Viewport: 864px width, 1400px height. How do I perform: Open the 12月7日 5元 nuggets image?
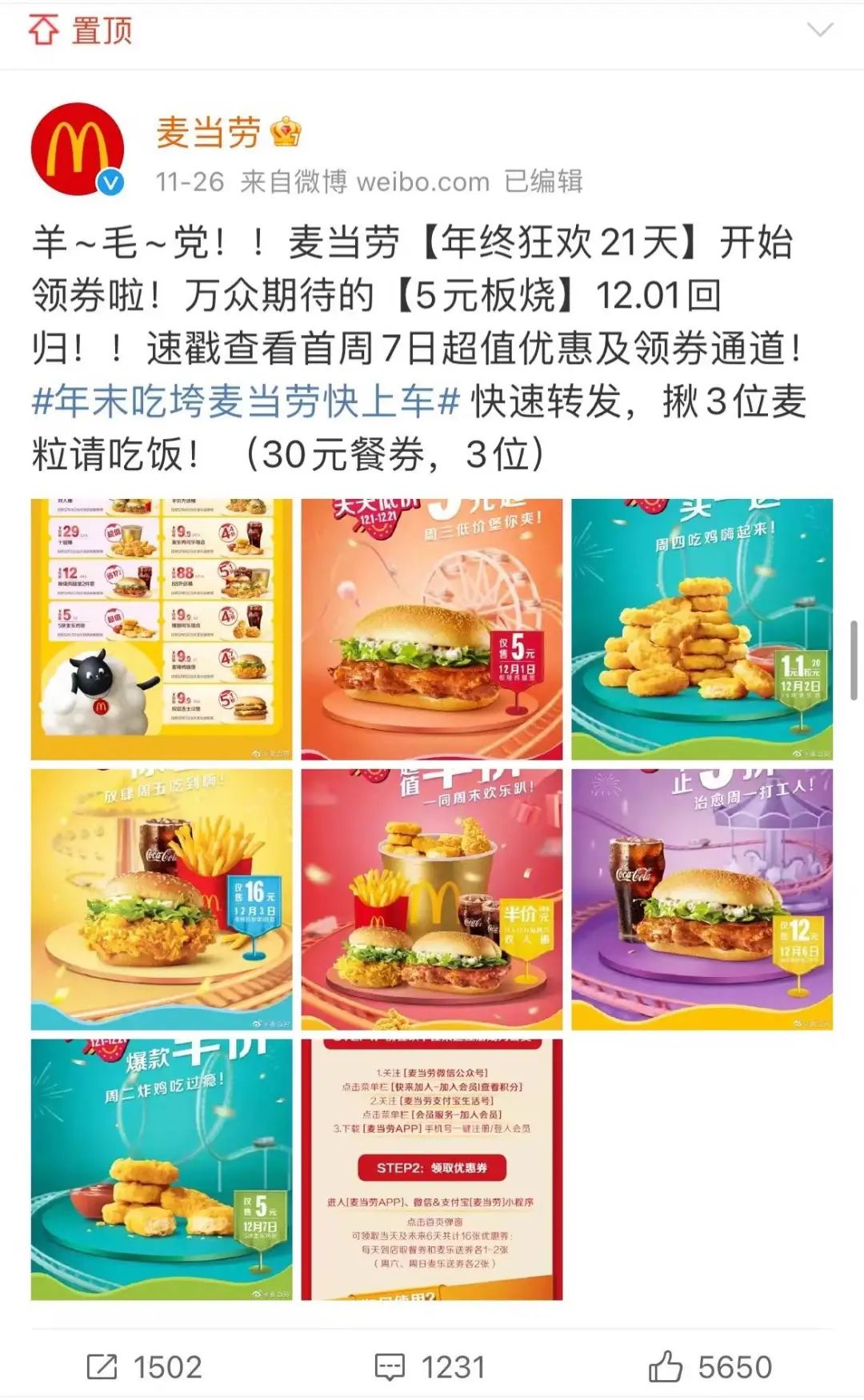point(162,1169)
